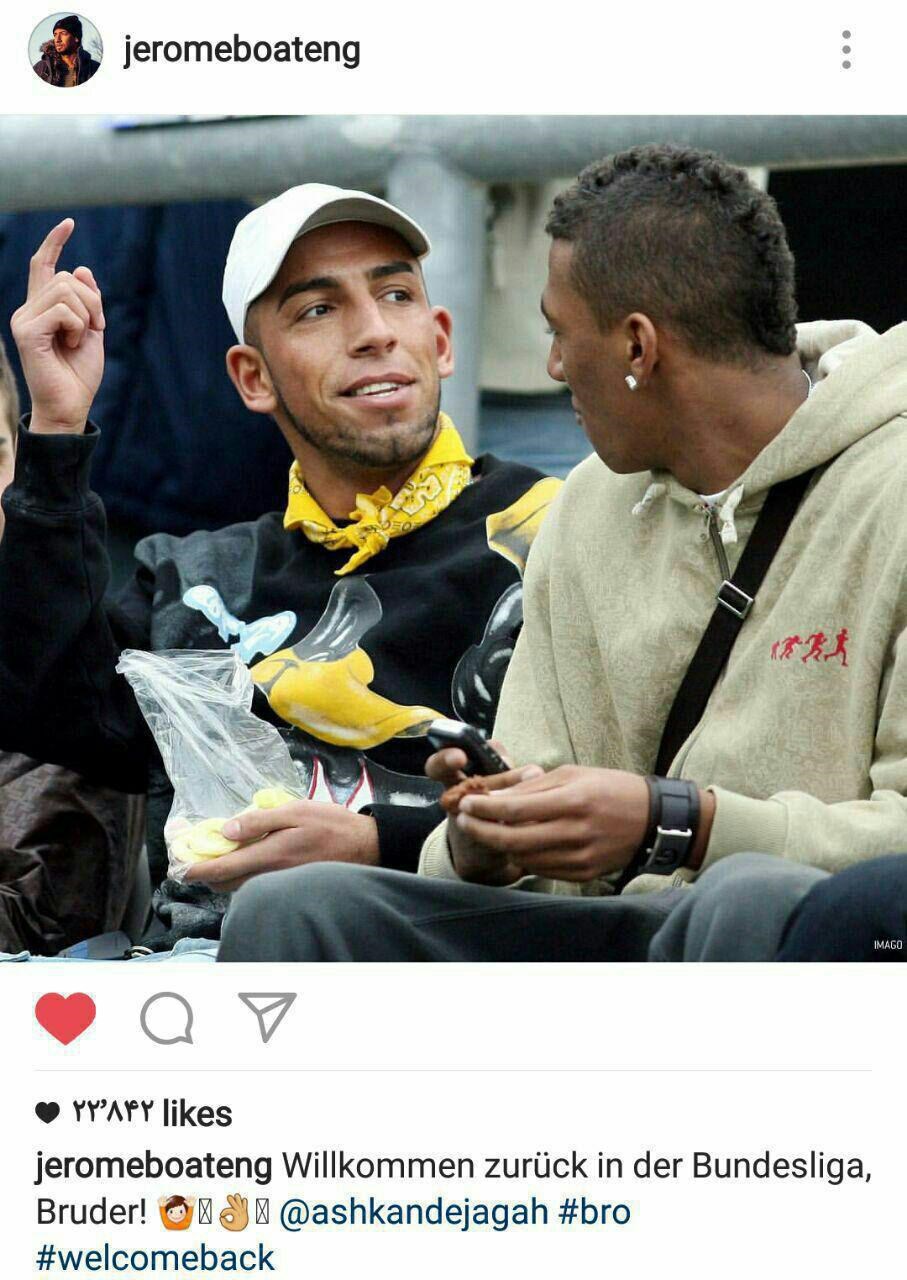Open the @ashkandejagah mention
Viewport: 907px width, 1280px height.
[x=413, y=1212]
